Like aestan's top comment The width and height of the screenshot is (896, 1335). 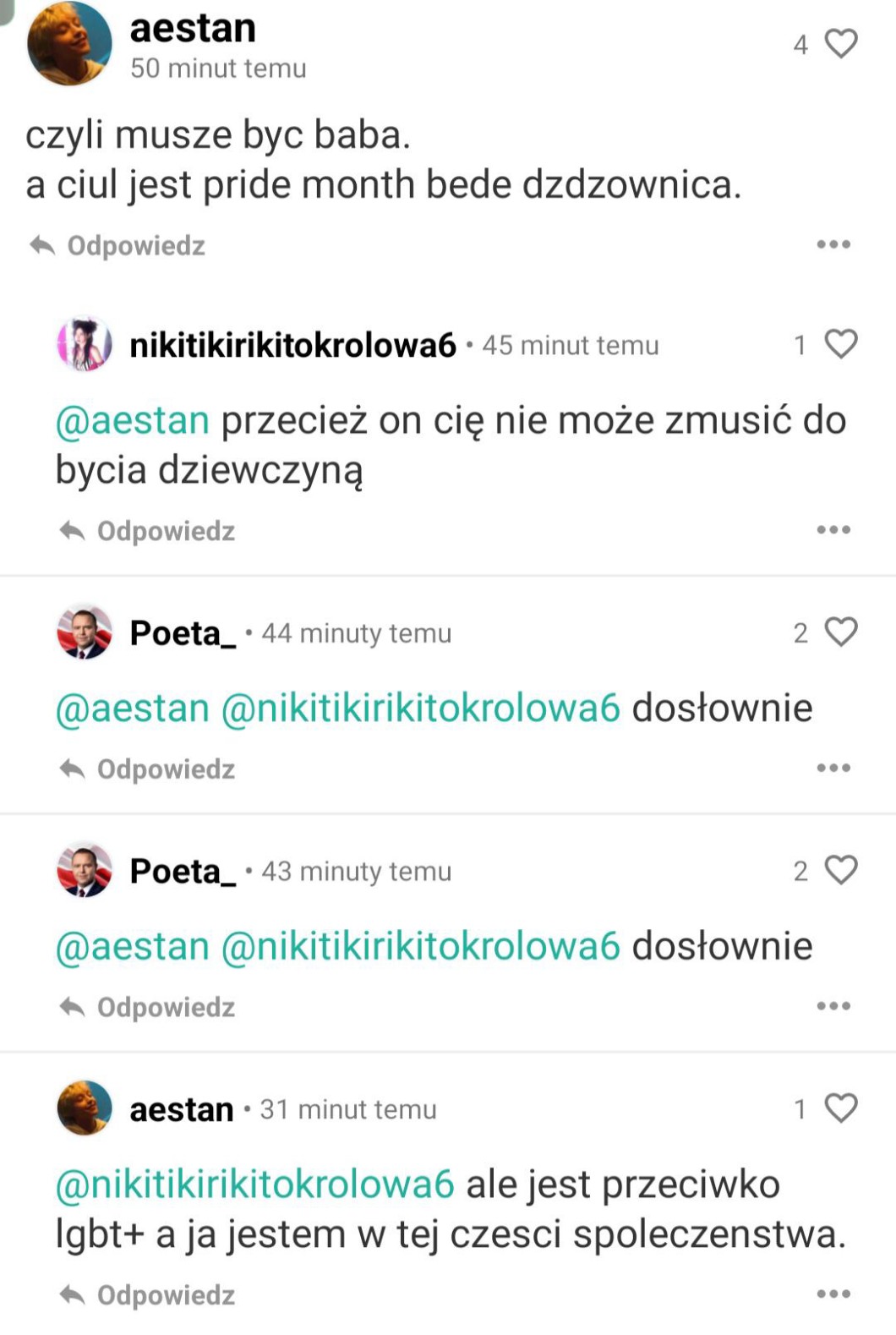point(839,44)
